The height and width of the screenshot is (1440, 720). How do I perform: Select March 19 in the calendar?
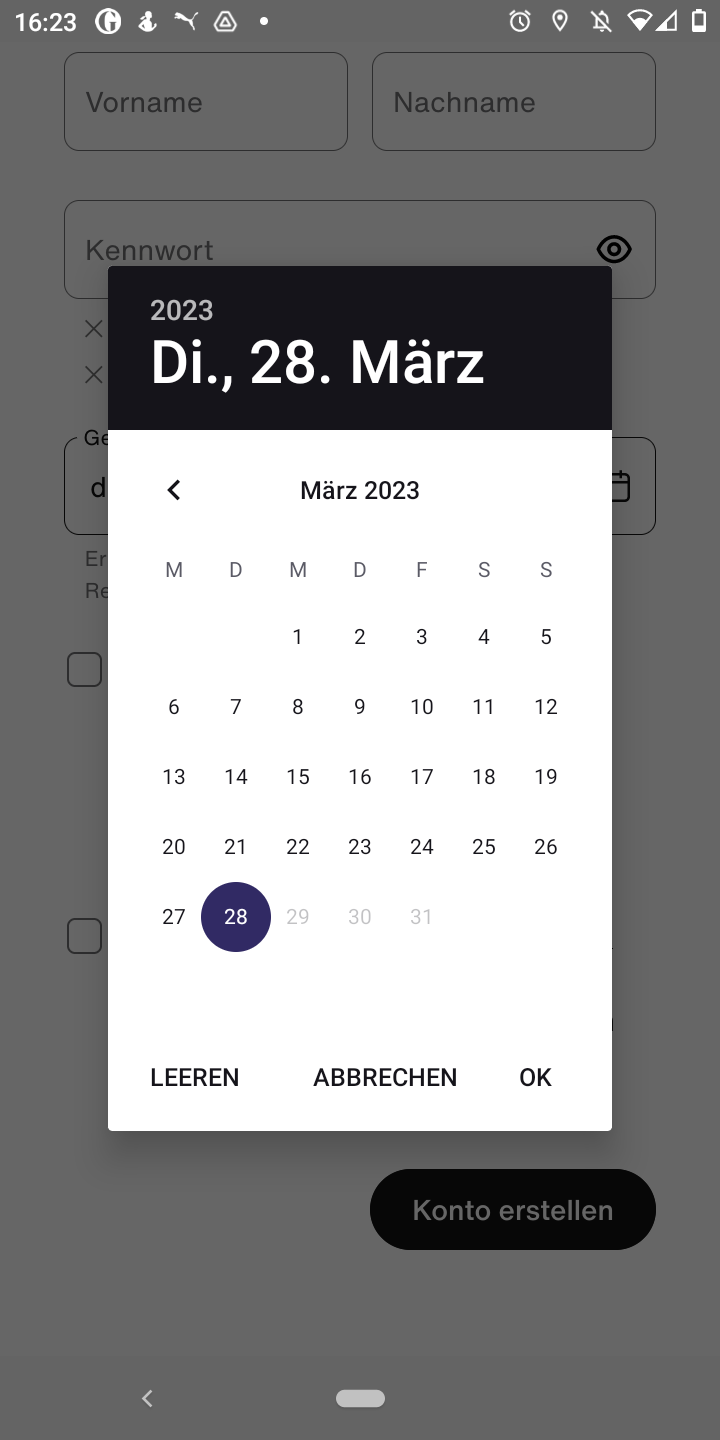[545, 777]
